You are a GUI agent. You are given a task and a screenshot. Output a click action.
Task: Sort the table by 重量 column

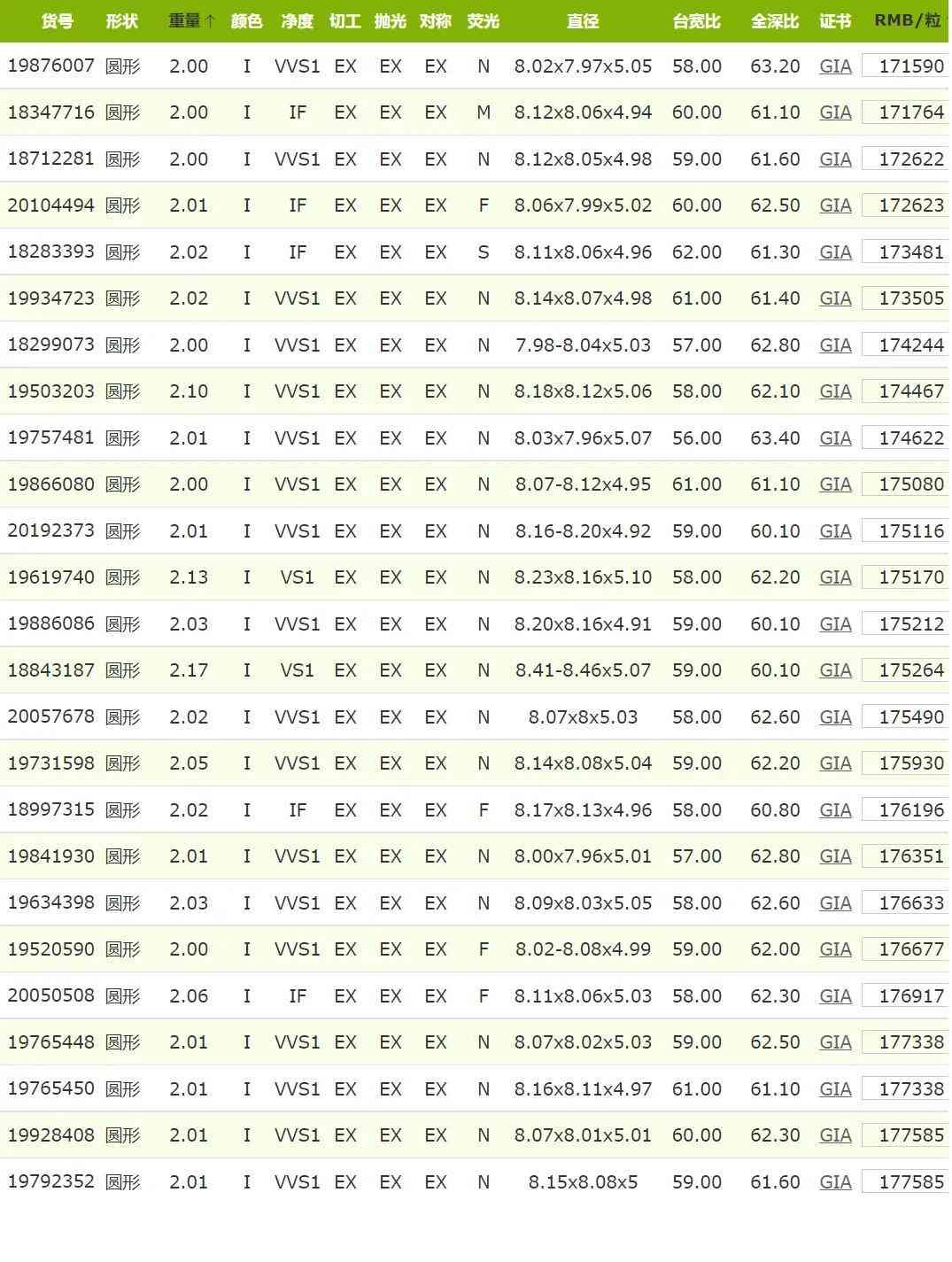pos(190,21)
